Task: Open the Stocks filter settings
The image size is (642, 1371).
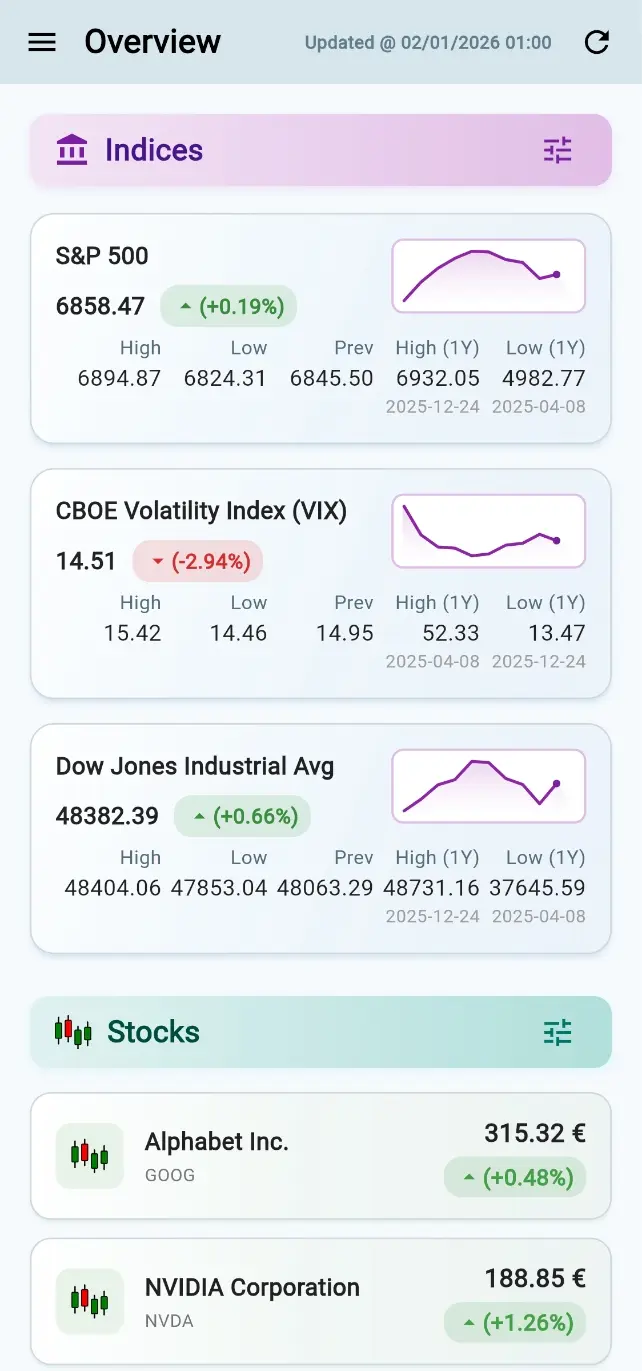Action: tap(557, 1032)
